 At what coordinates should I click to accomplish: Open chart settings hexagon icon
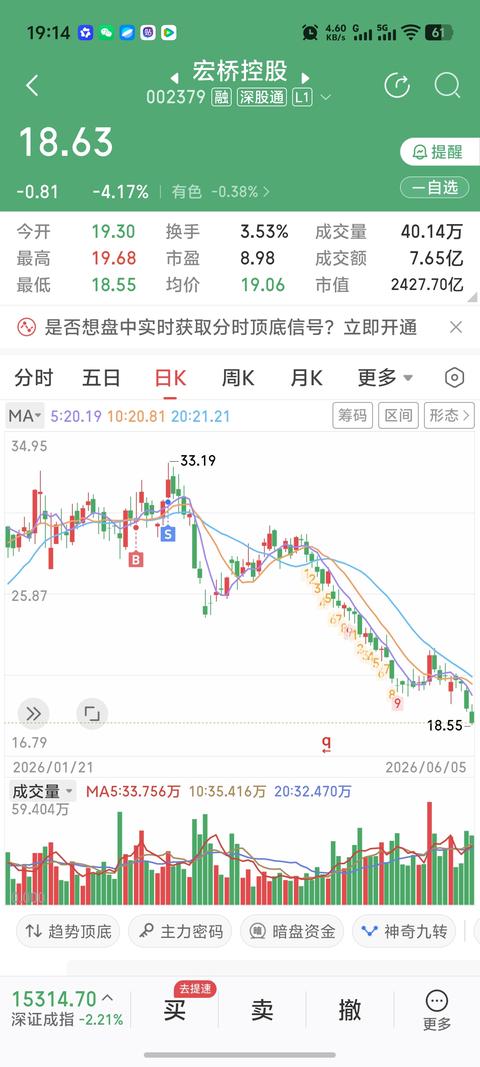pos(454,378)
